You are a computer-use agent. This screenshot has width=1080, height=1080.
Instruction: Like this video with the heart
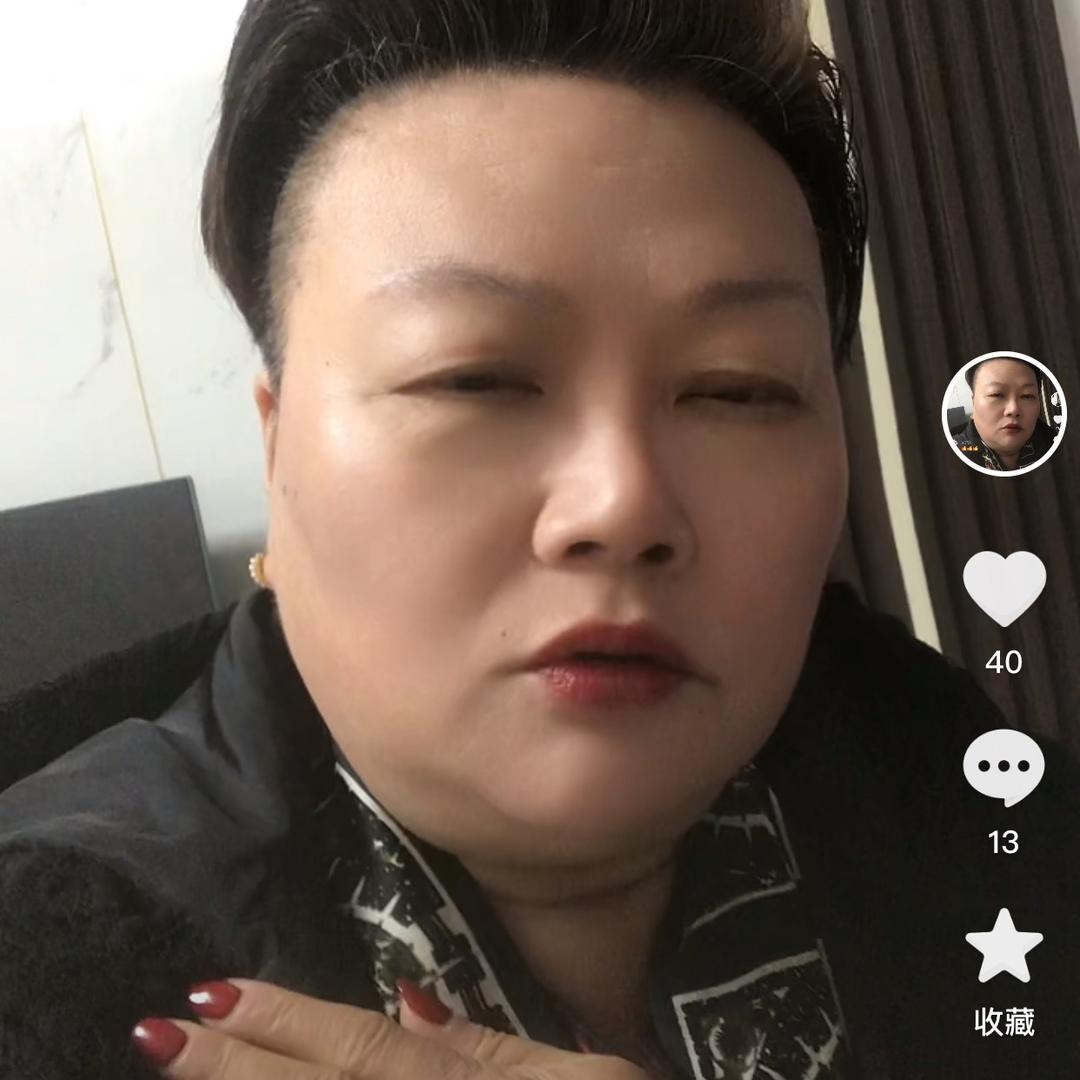[1004, 588]
